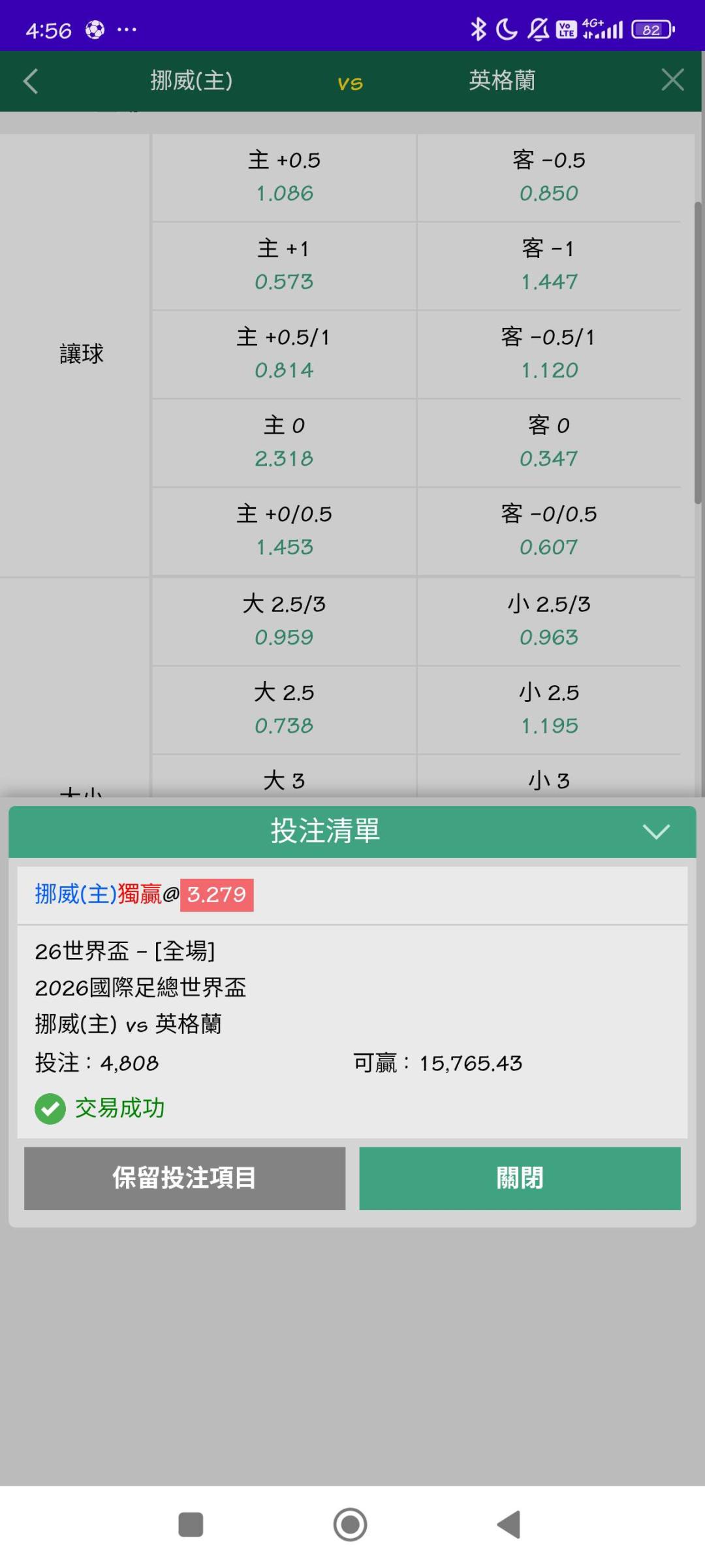Tap 主 +0/0.5 at 1.453
Viewport: 705px width, 1568px height.
pyautogui.click(x=284, y=530)
